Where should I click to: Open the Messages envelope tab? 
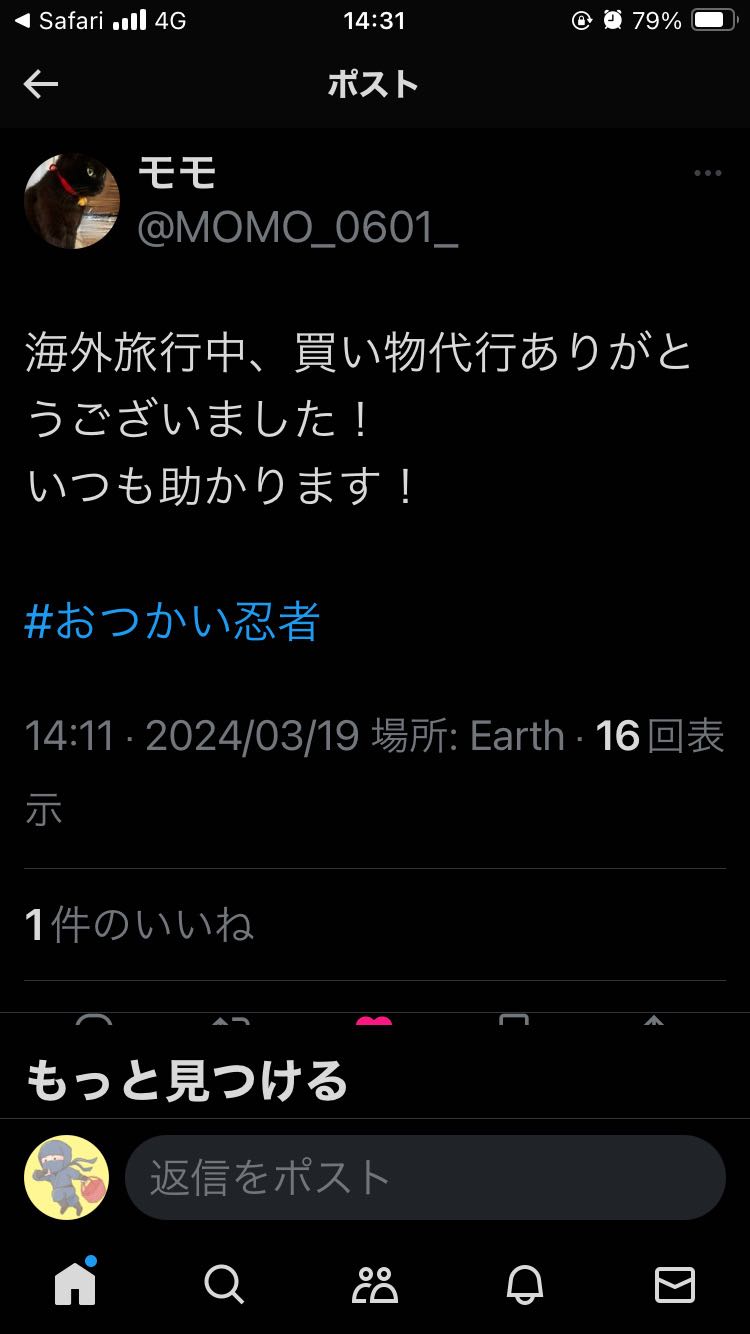click(675, 1284)
